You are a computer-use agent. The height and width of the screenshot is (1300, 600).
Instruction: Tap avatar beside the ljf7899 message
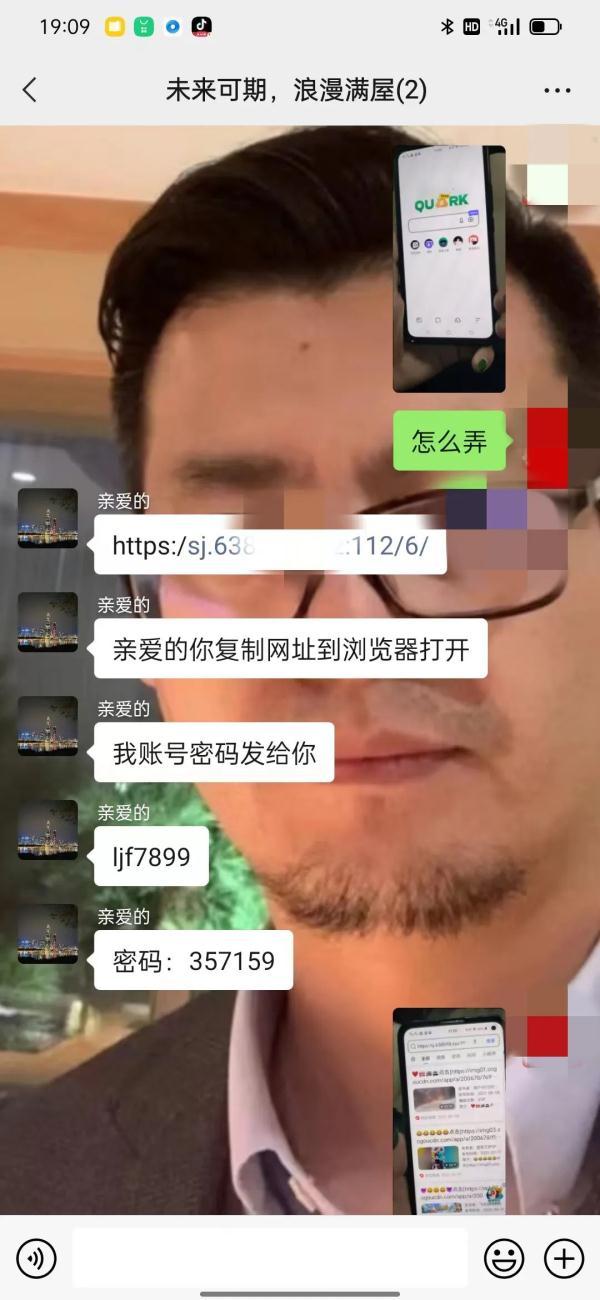coord(48,830)
